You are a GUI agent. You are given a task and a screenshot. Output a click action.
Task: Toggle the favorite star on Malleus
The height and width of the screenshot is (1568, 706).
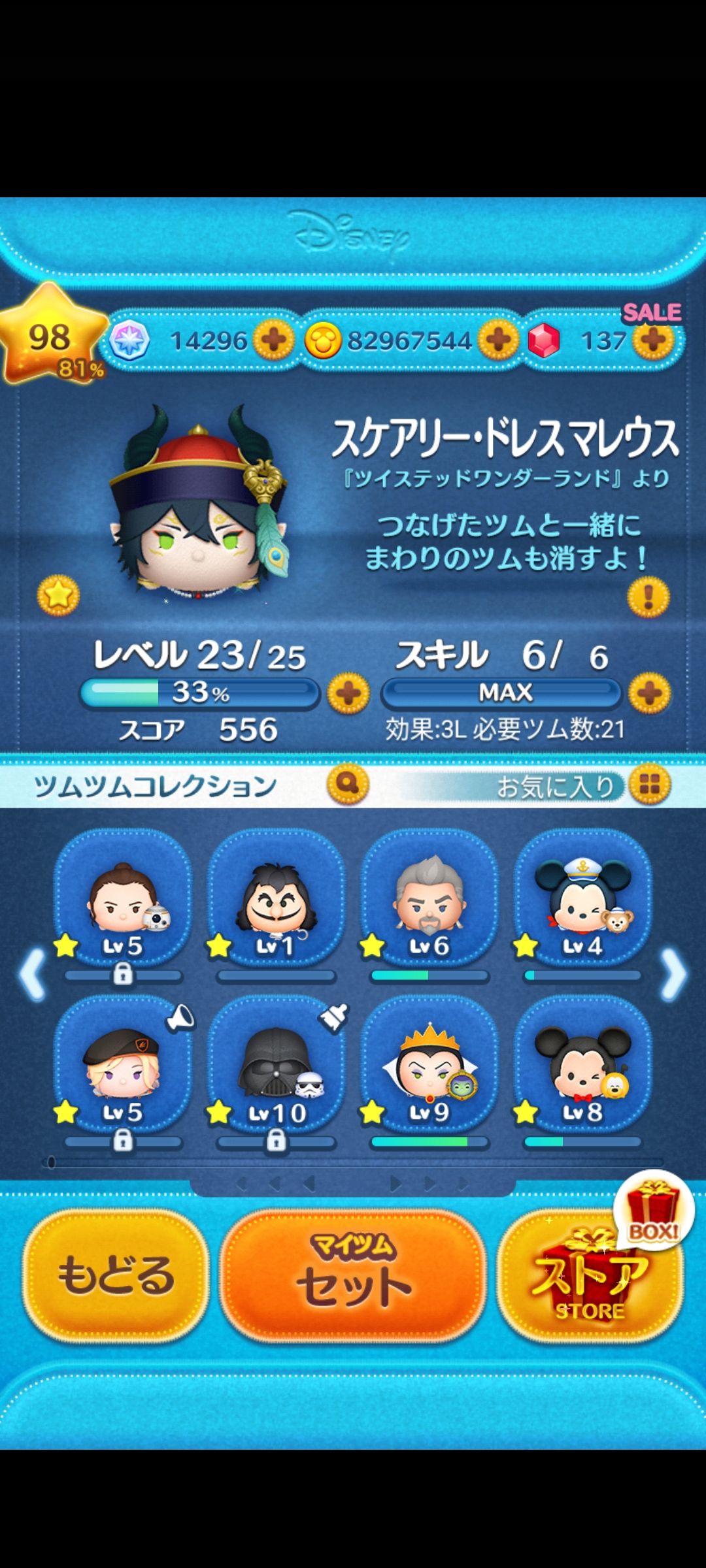(x=58, y=596)
